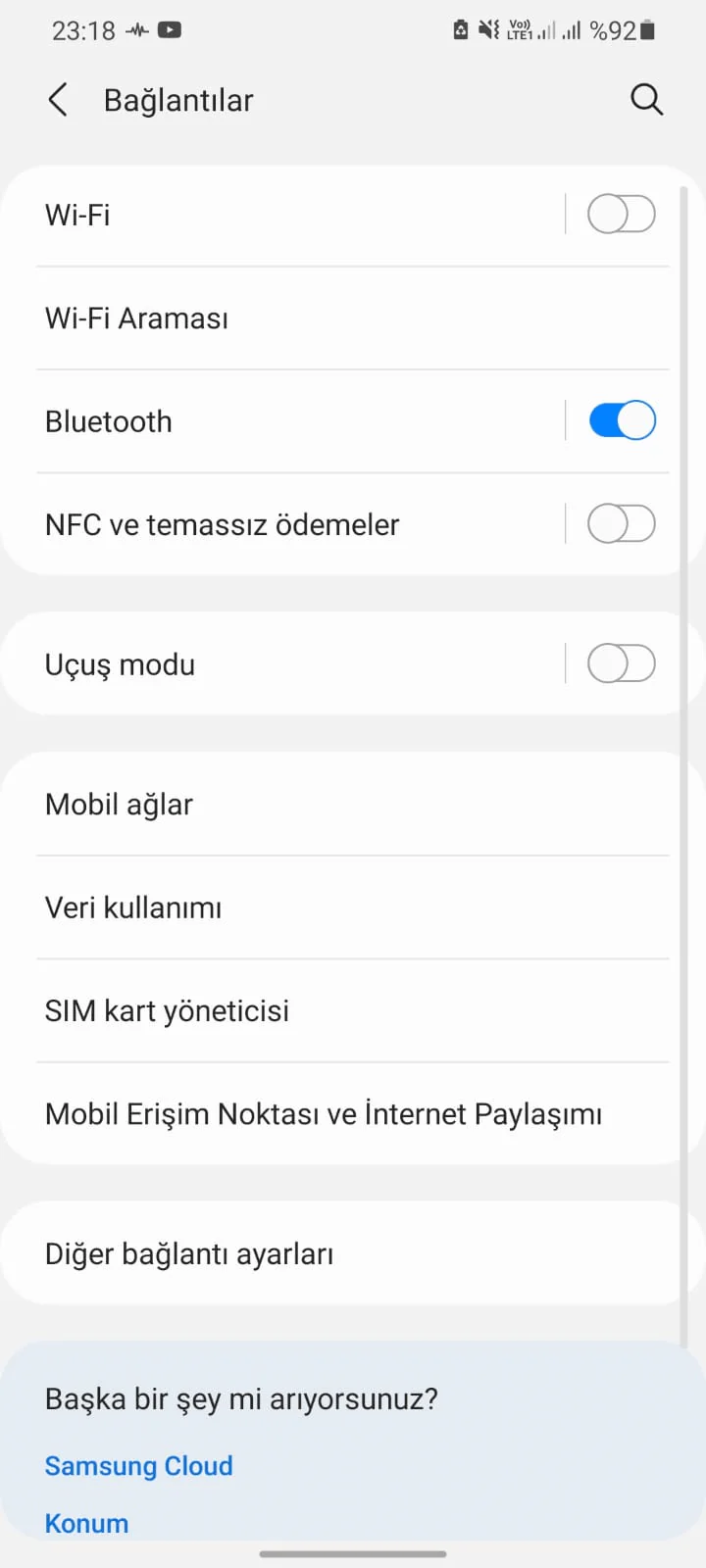This screenshot has width=706, height=1568.
Task: Open Wi-Fi settings row
Action: tap(294, 215)
